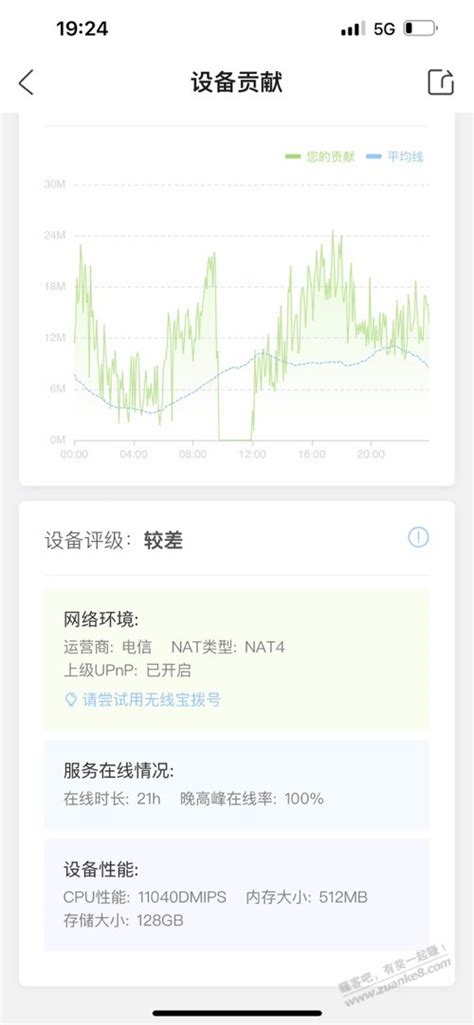
Task: Share the device contribution page
Action: coord(441,82)
